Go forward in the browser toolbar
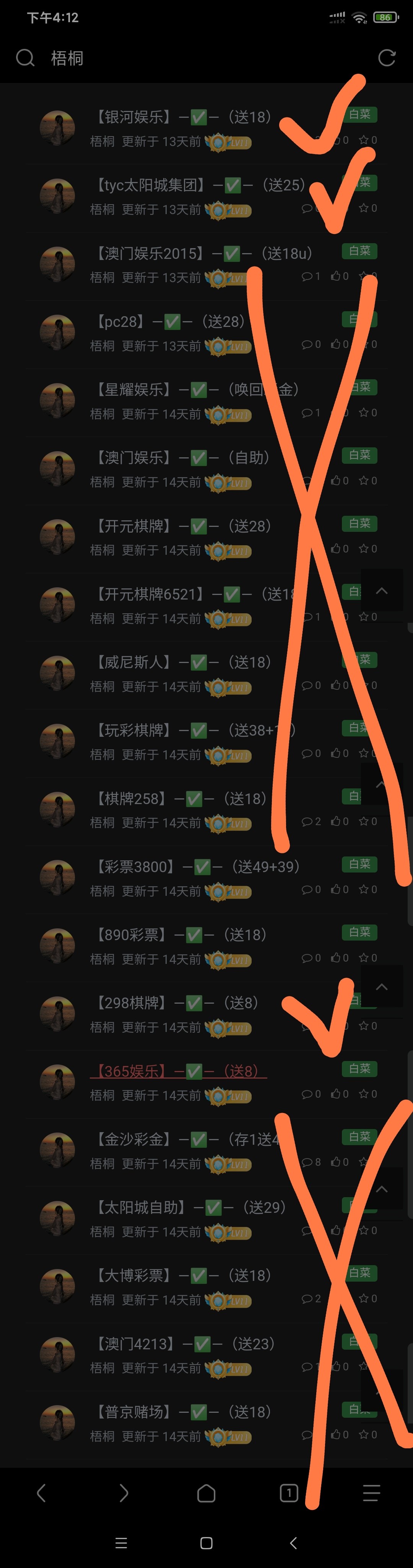This screenshot has height=1568, width=413. pos(124,1493)
